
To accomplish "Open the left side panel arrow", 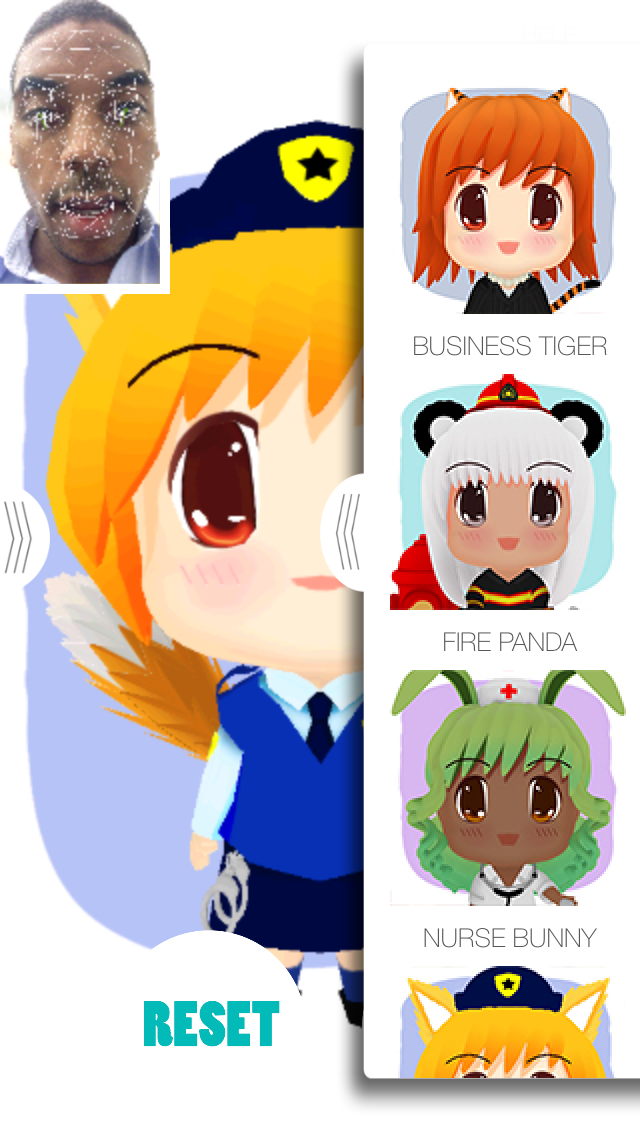I will (x=20, y=537).
